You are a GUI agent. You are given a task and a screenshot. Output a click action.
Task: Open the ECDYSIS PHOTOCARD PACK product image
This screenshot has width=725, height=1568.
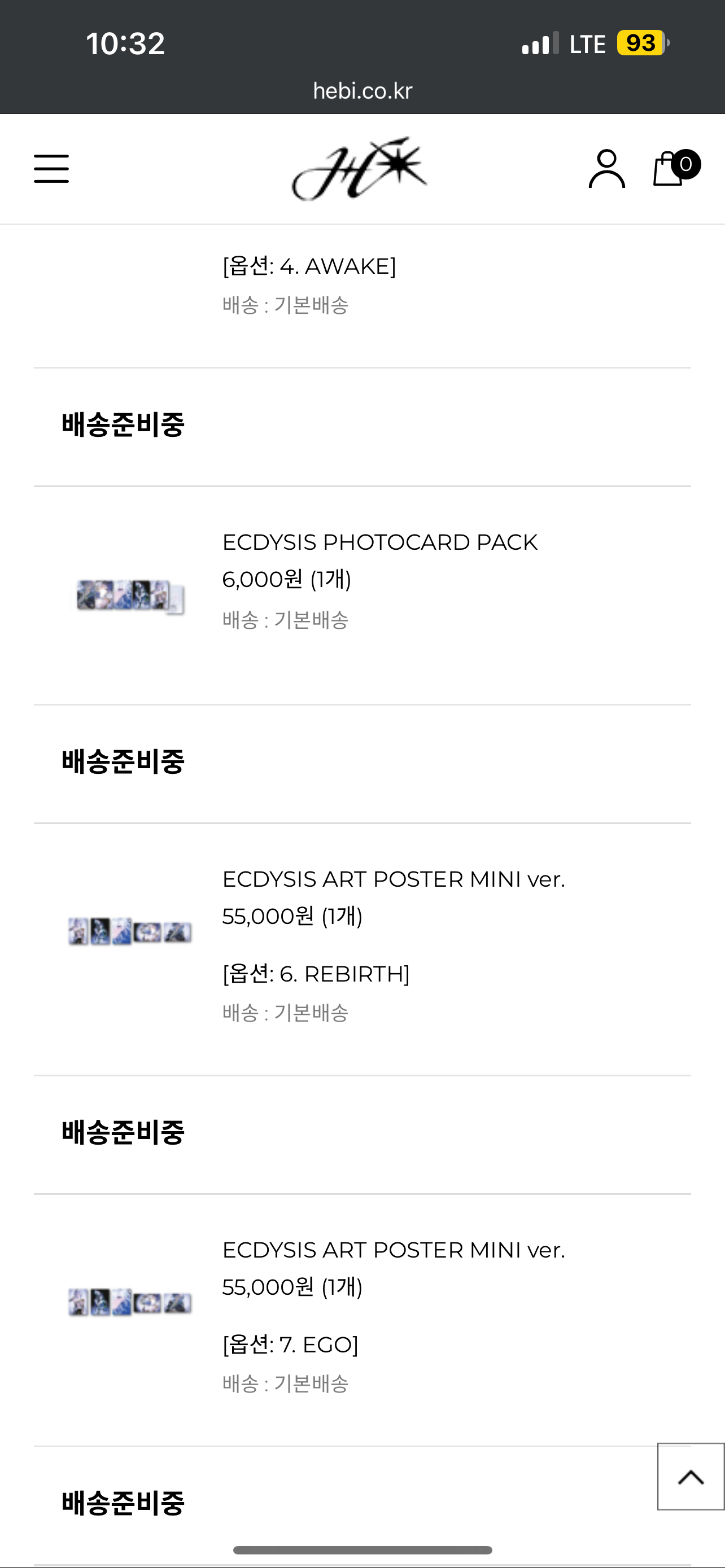tap(130, 595)
